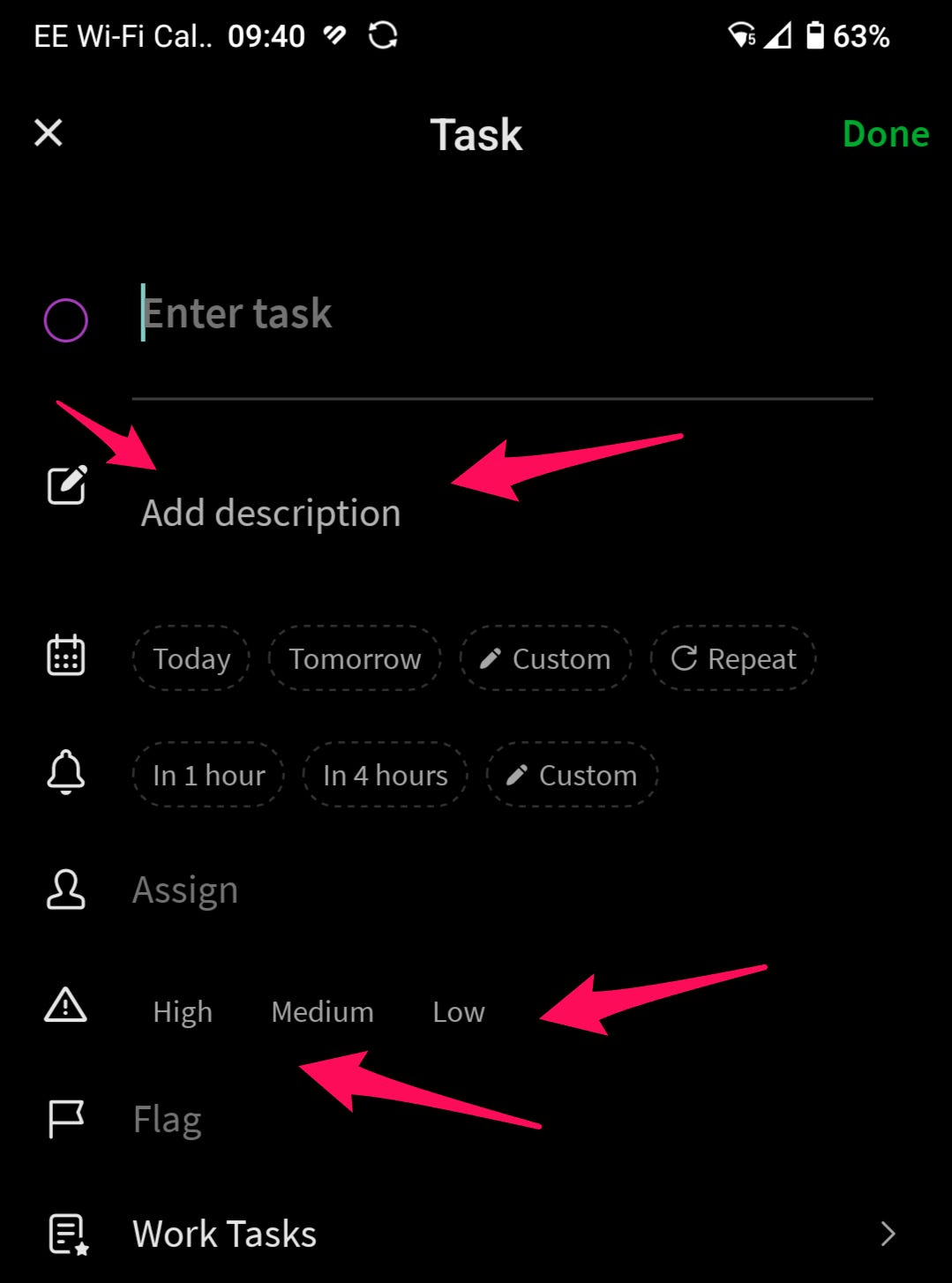Select Low priority
The height and width of the screenshot is (1283, 952).
458,1011
